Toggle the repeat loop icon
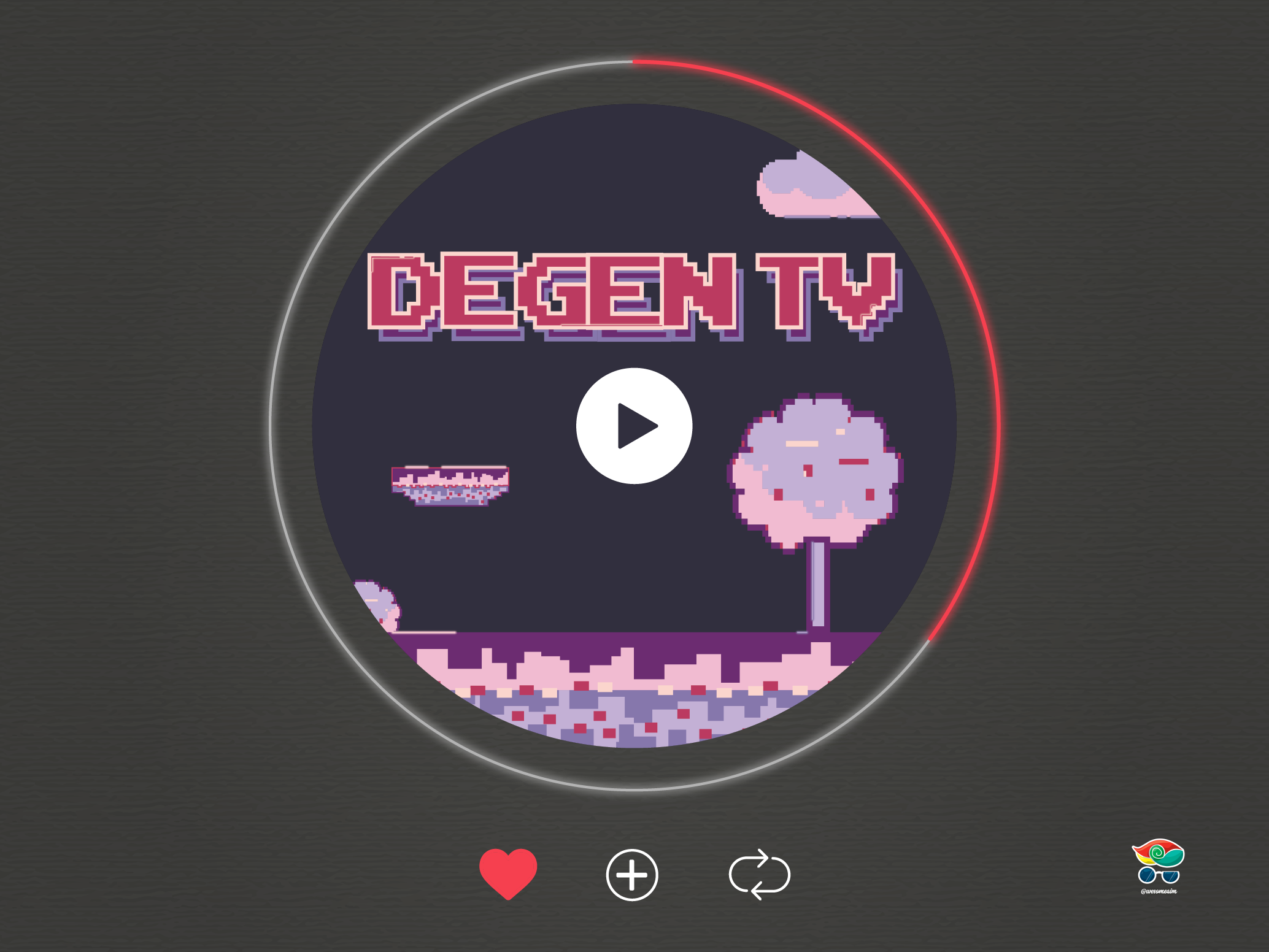This screenshot has width=1269, height=952. tap(760, 875)
